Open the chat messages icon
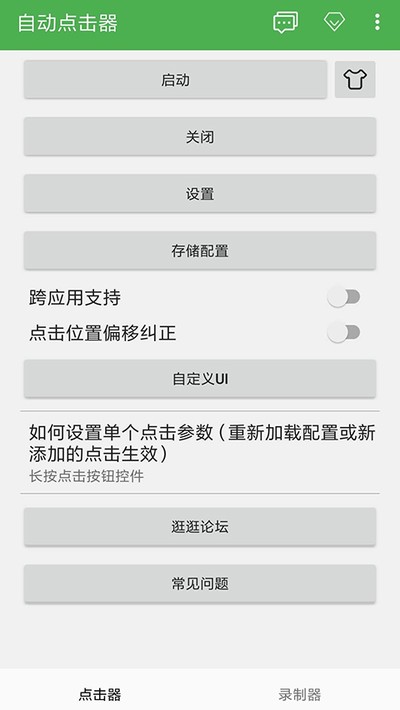This screenshot has height=710, width=400. coord(285,22)
